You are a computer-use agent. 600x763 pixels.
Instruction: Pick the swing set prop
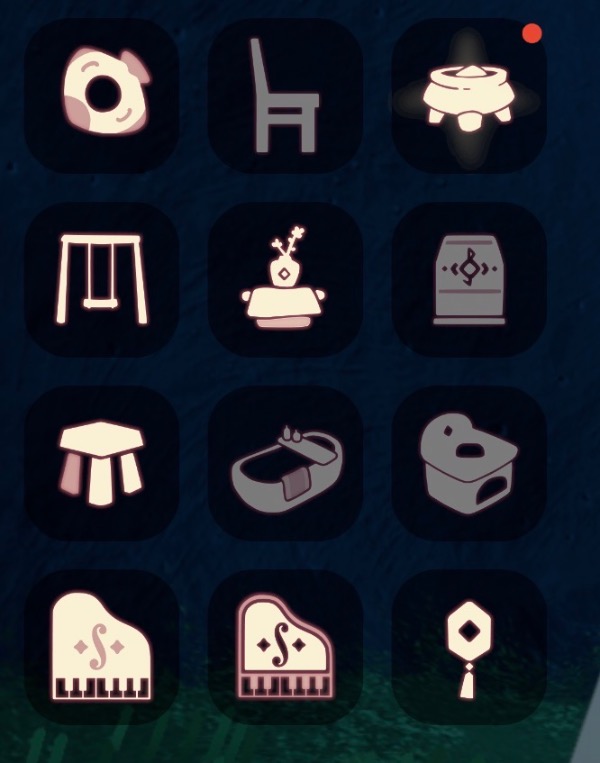[x=102, y=279]
